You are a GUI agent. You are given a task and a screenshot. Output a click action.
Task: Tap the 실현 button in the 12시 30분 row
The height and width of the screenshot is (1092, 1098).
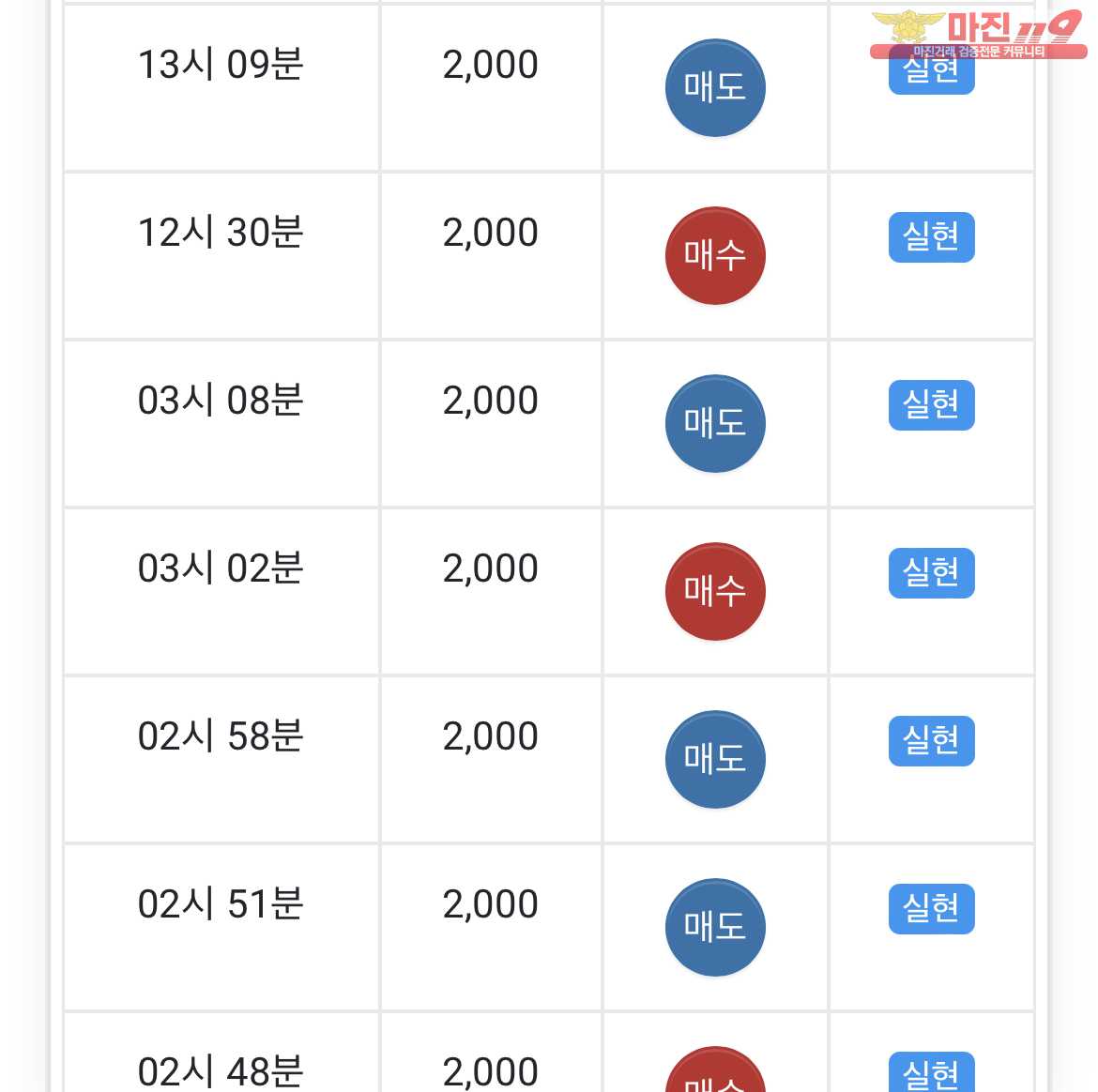pyautogui.click(x=931, y=237)
